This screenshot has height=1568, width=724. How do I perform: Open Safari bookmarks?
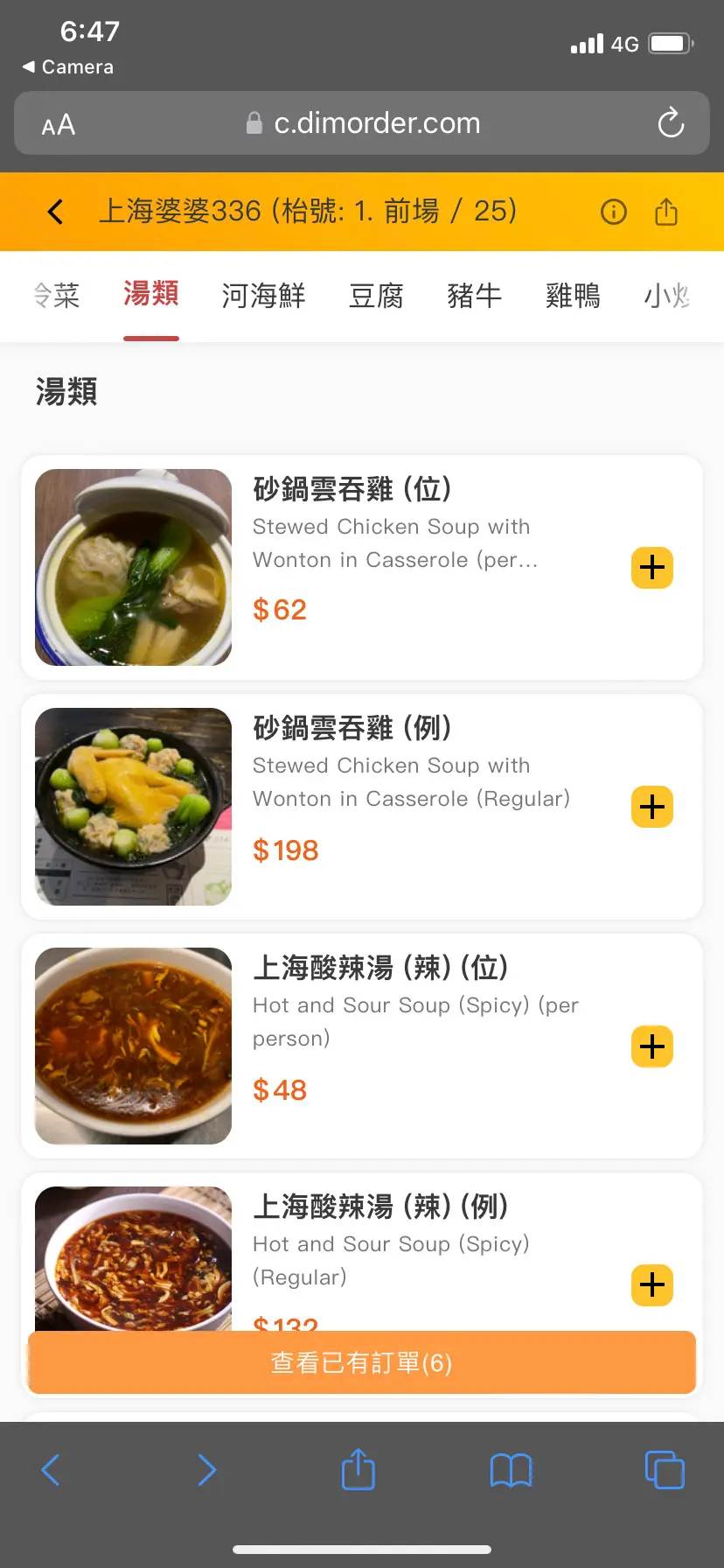[511, 1470]
